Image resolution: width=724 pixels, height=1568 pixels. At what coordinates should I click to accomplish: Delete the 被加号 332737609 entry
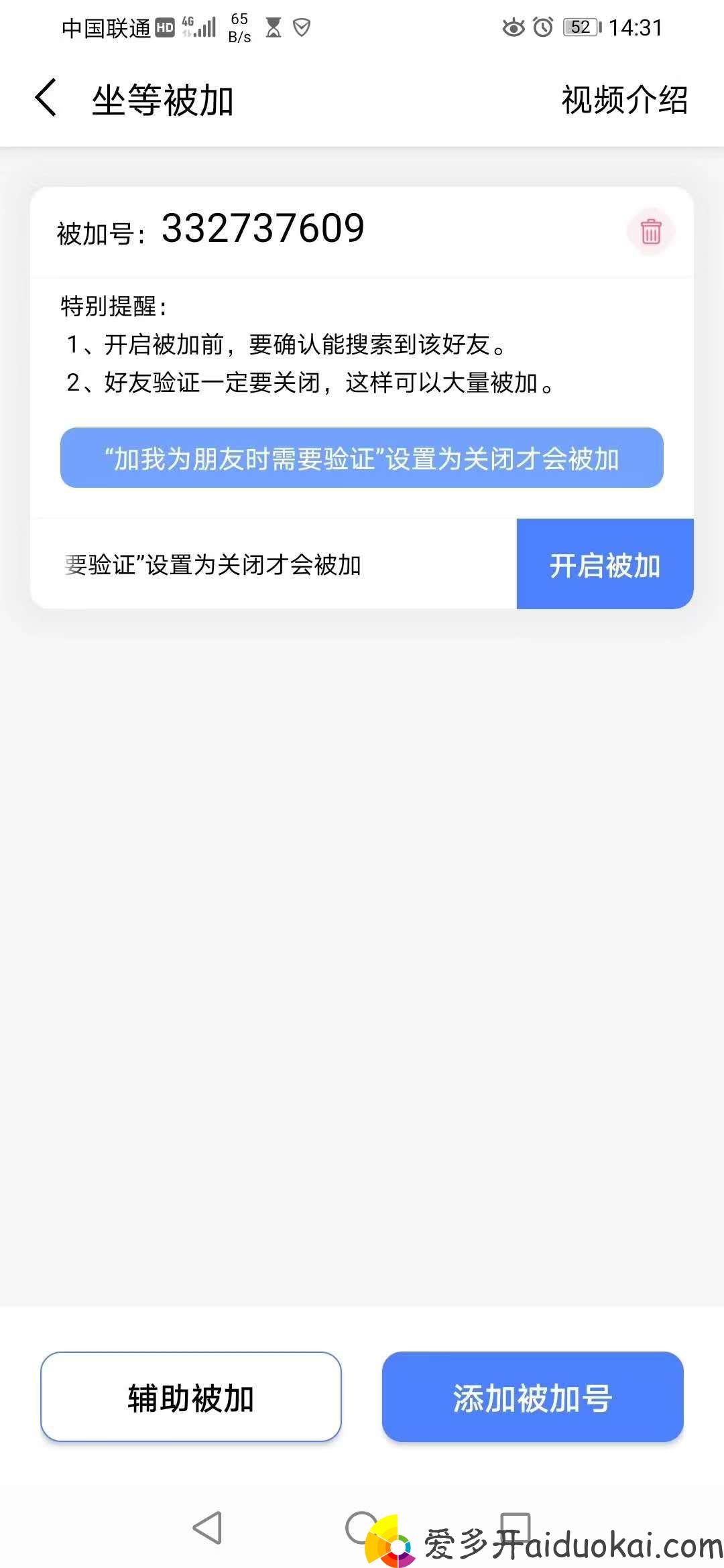coord(650,231)
